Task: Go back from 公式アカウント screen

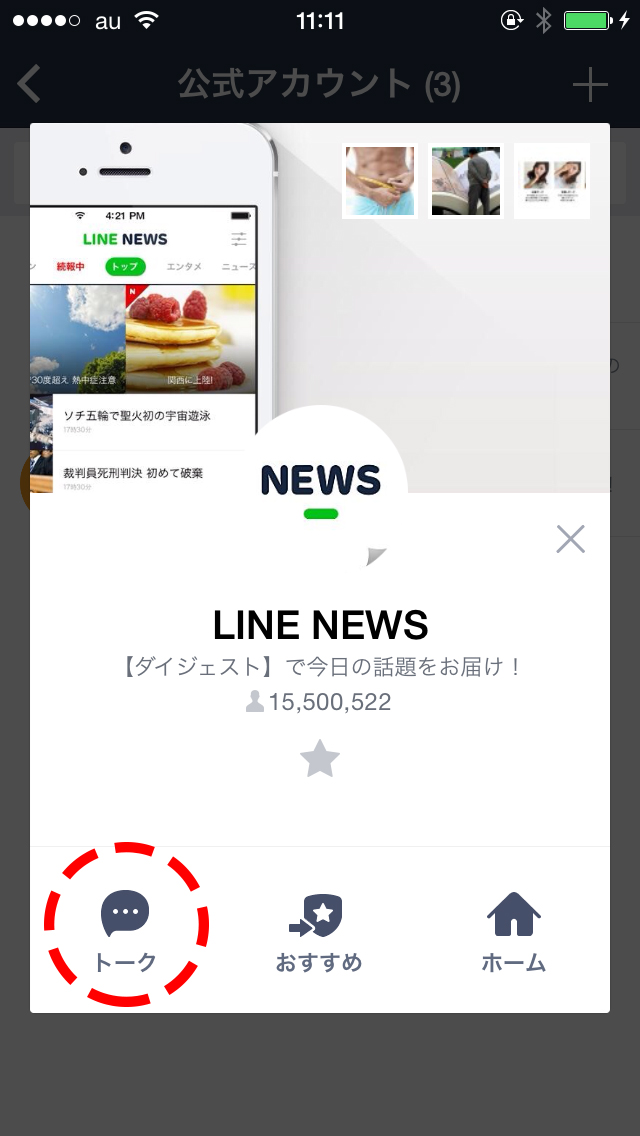Action: tap(30, 84)
